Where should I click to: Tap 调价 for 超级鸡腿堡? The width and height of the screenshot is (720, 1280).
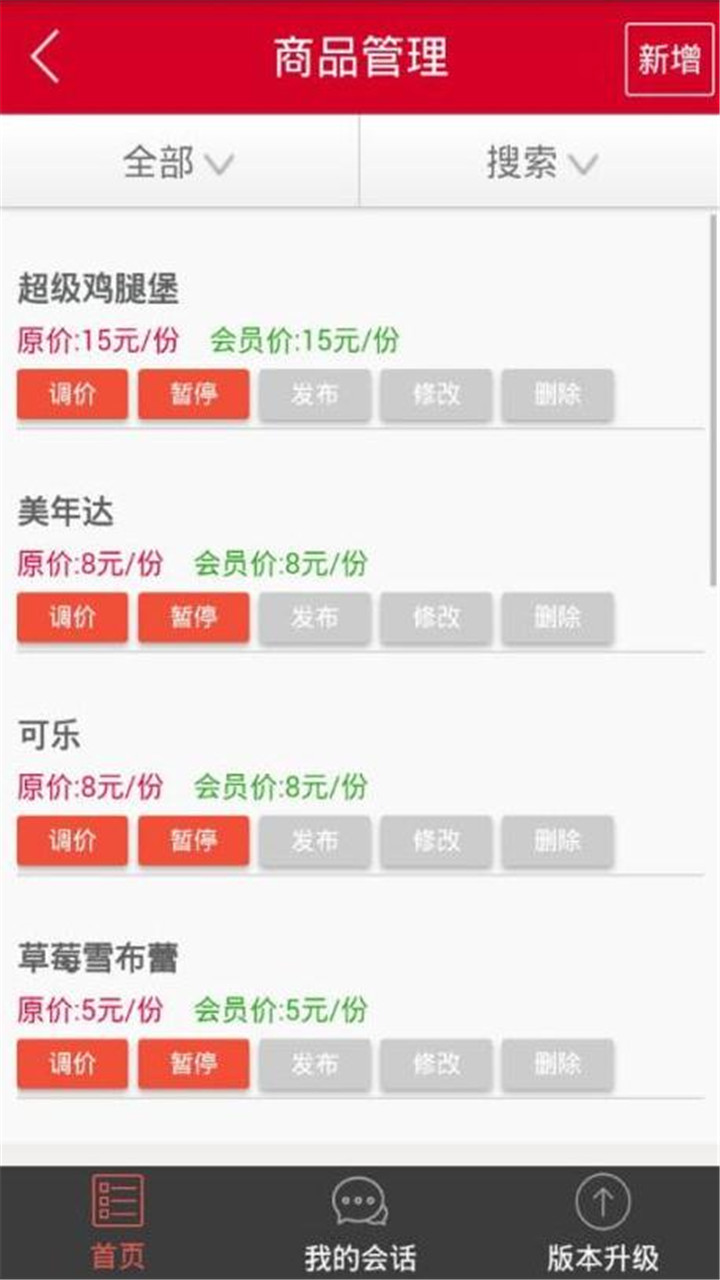(x=72, y=394)
